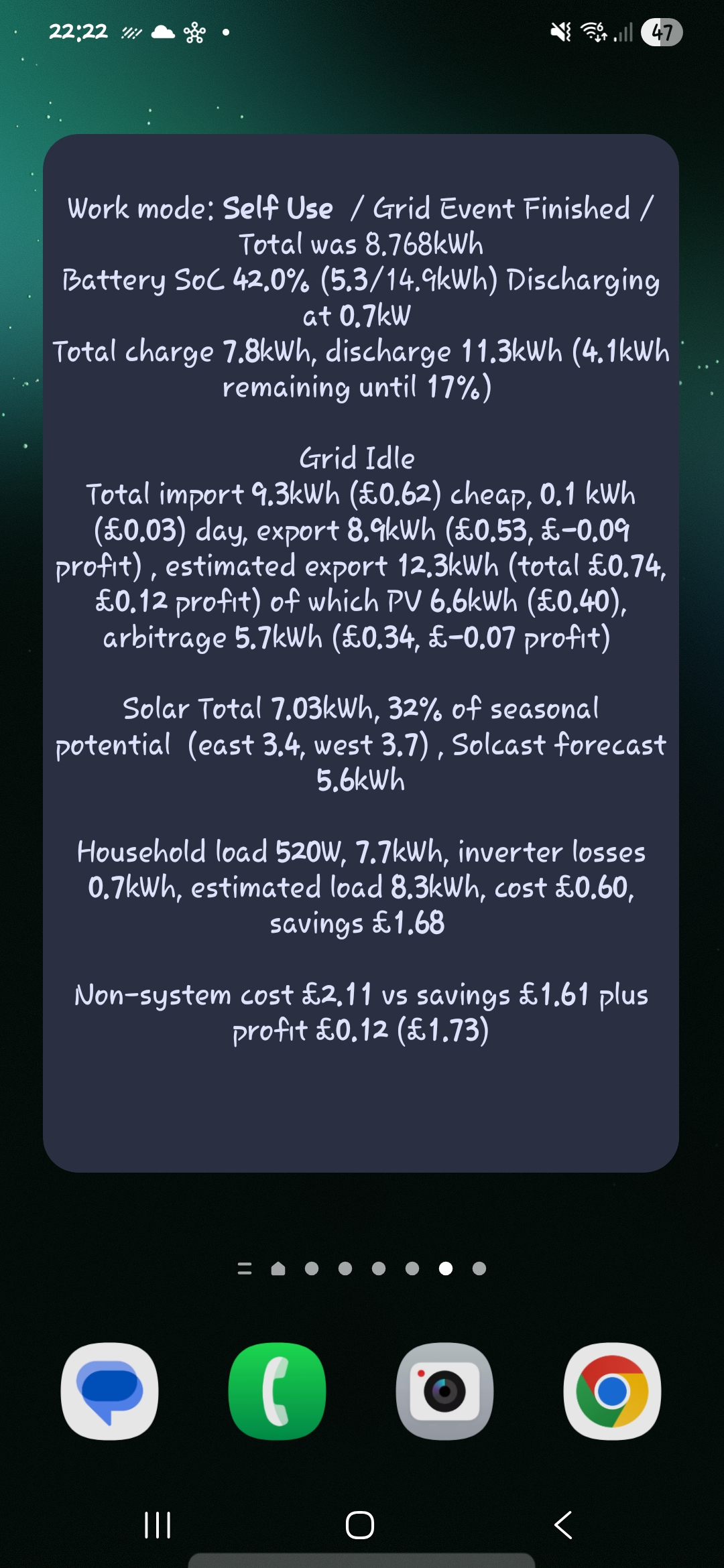Viewport: 724px width, 1568px height.
Task: Launch the Chrome browser
Action: coord(612,1391)
